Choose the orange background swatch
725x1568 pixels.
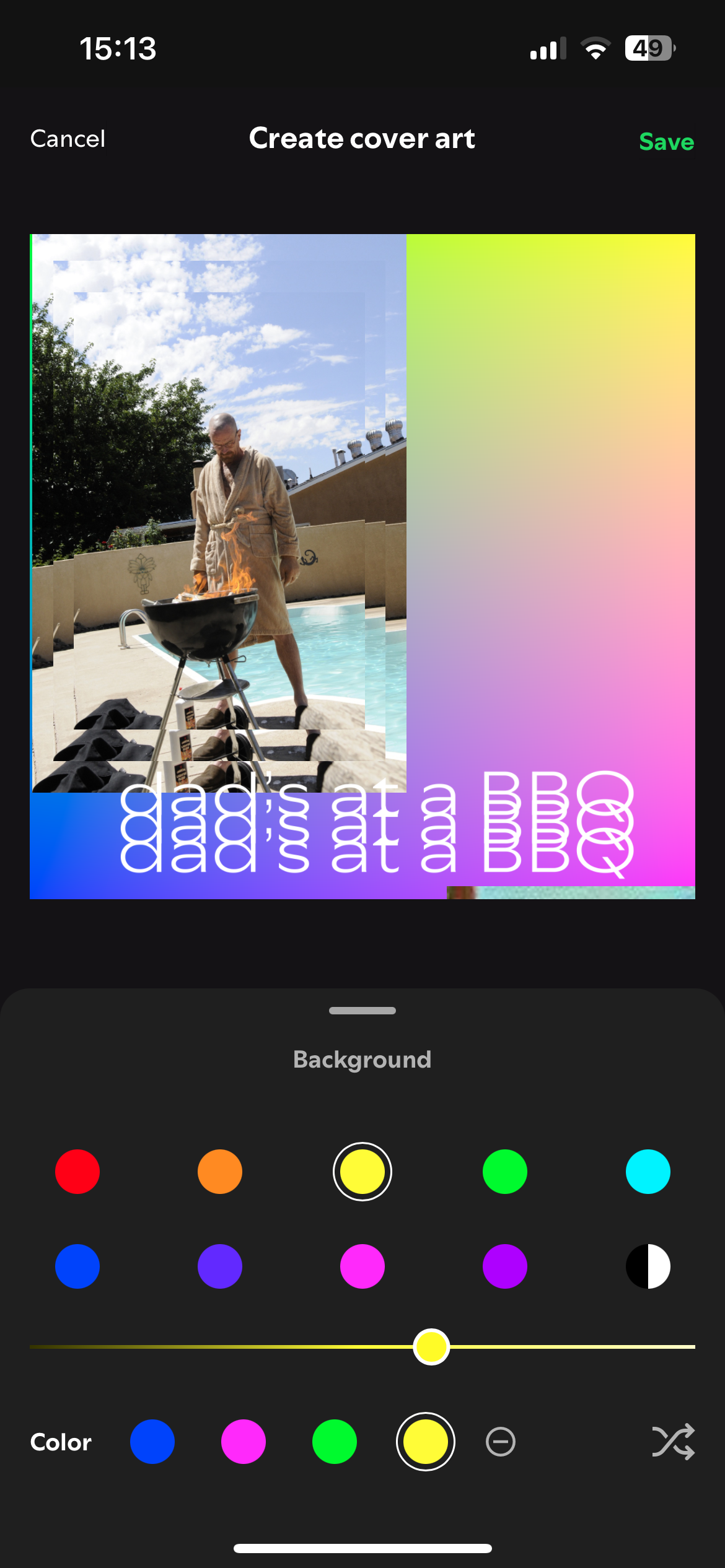(220, 1172)
